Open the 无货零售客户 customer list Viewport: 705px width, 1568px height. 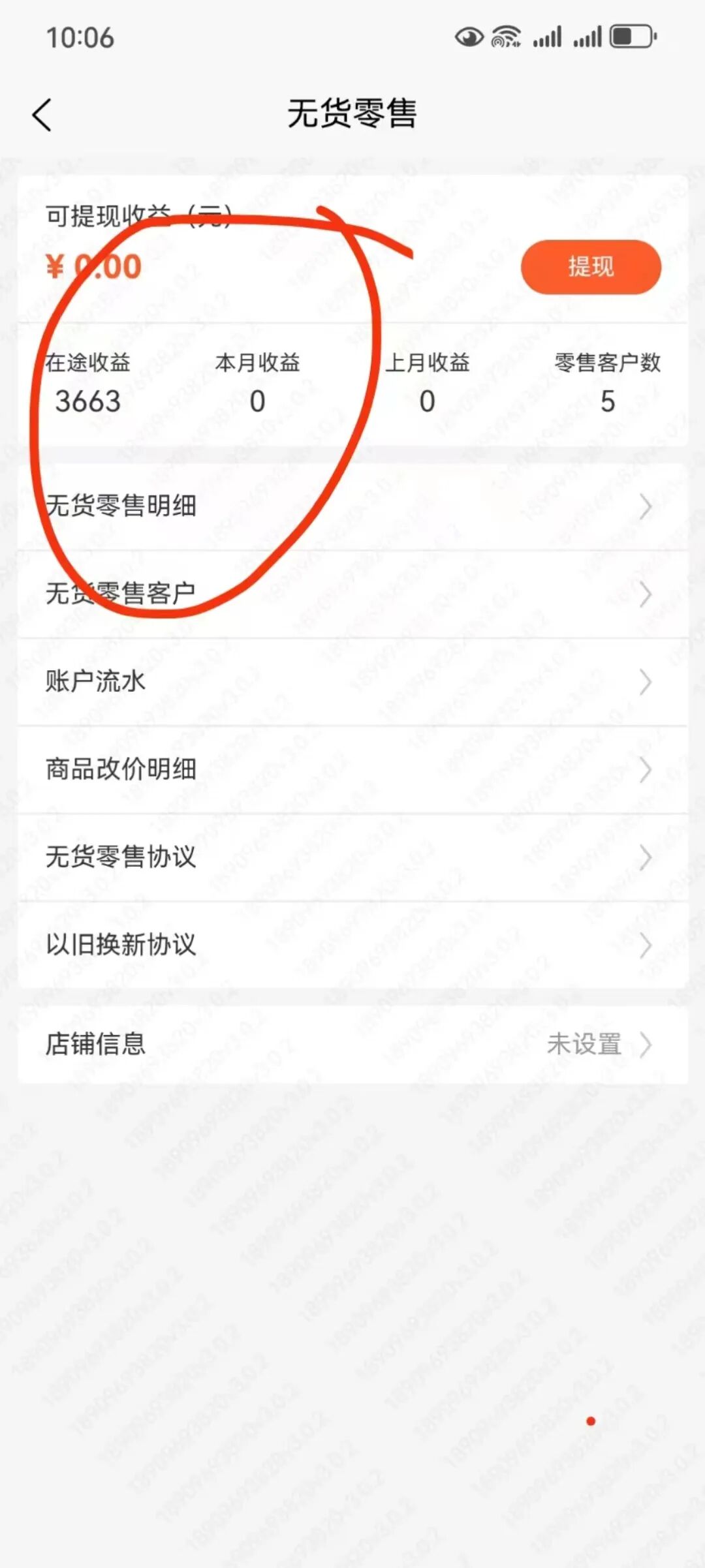click(x=352, y=594)
